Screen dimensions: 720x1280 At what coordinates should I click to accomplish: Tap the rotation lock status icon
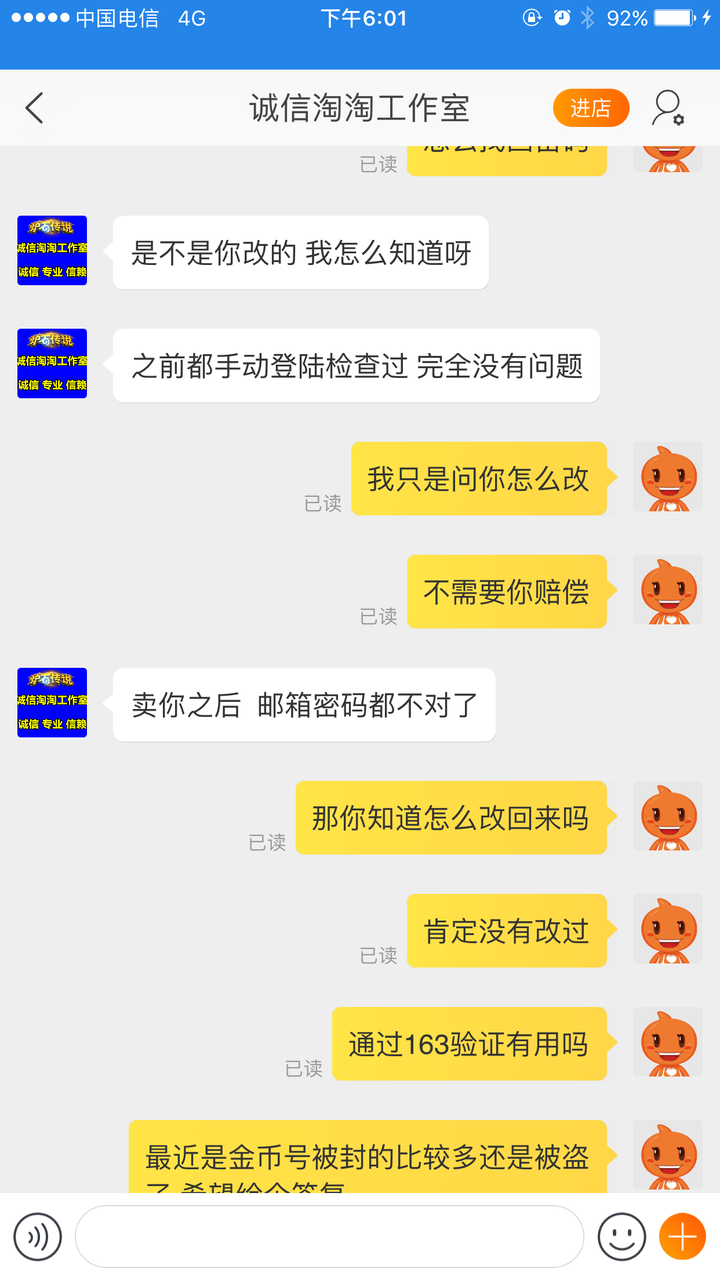(x=530, y=17)
